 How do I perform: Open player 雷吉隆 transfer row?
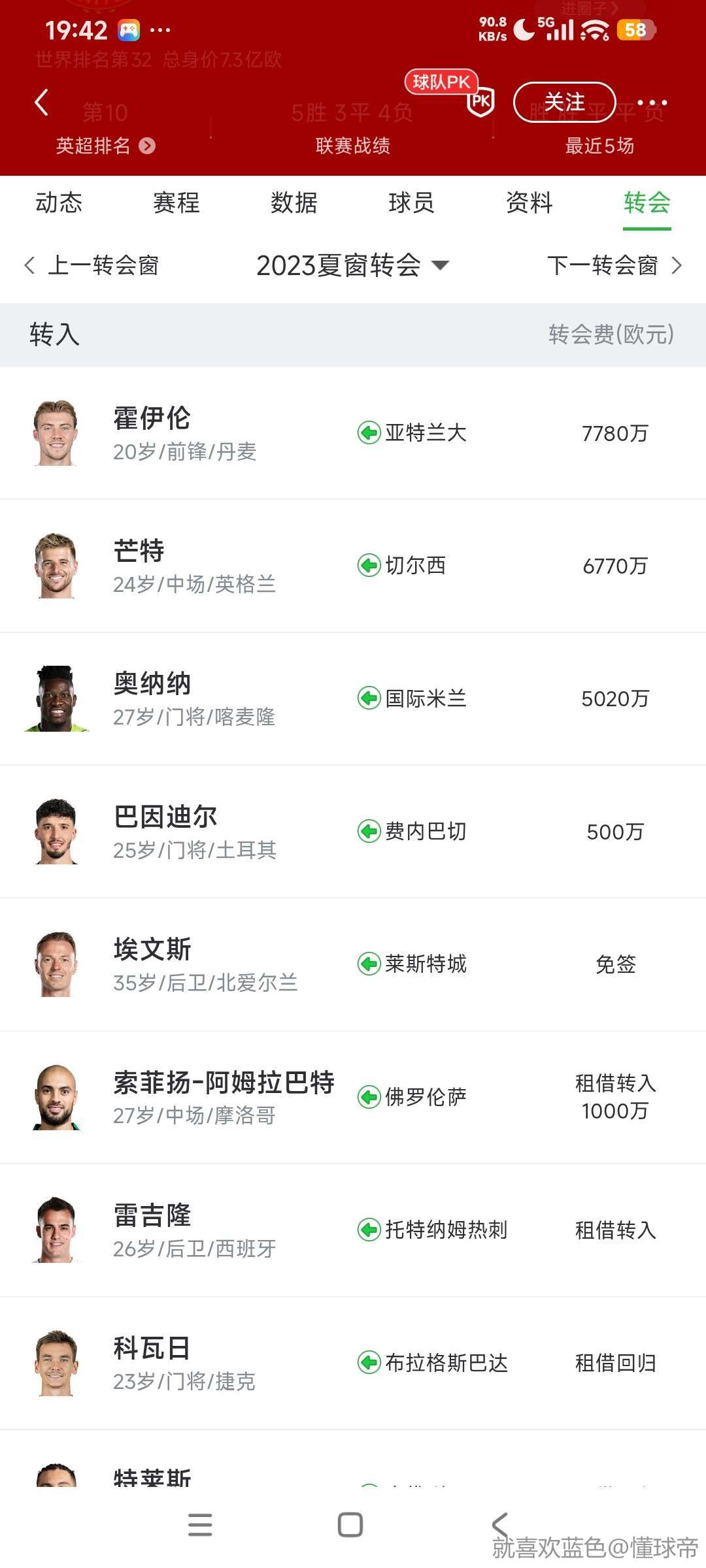tap(353, 1230)
